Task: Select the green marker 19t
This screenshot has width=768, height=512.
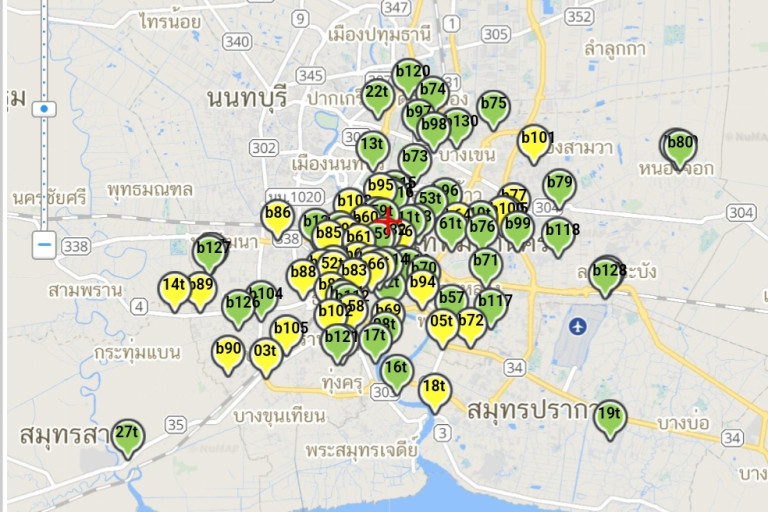Action: tap(610, 415)
